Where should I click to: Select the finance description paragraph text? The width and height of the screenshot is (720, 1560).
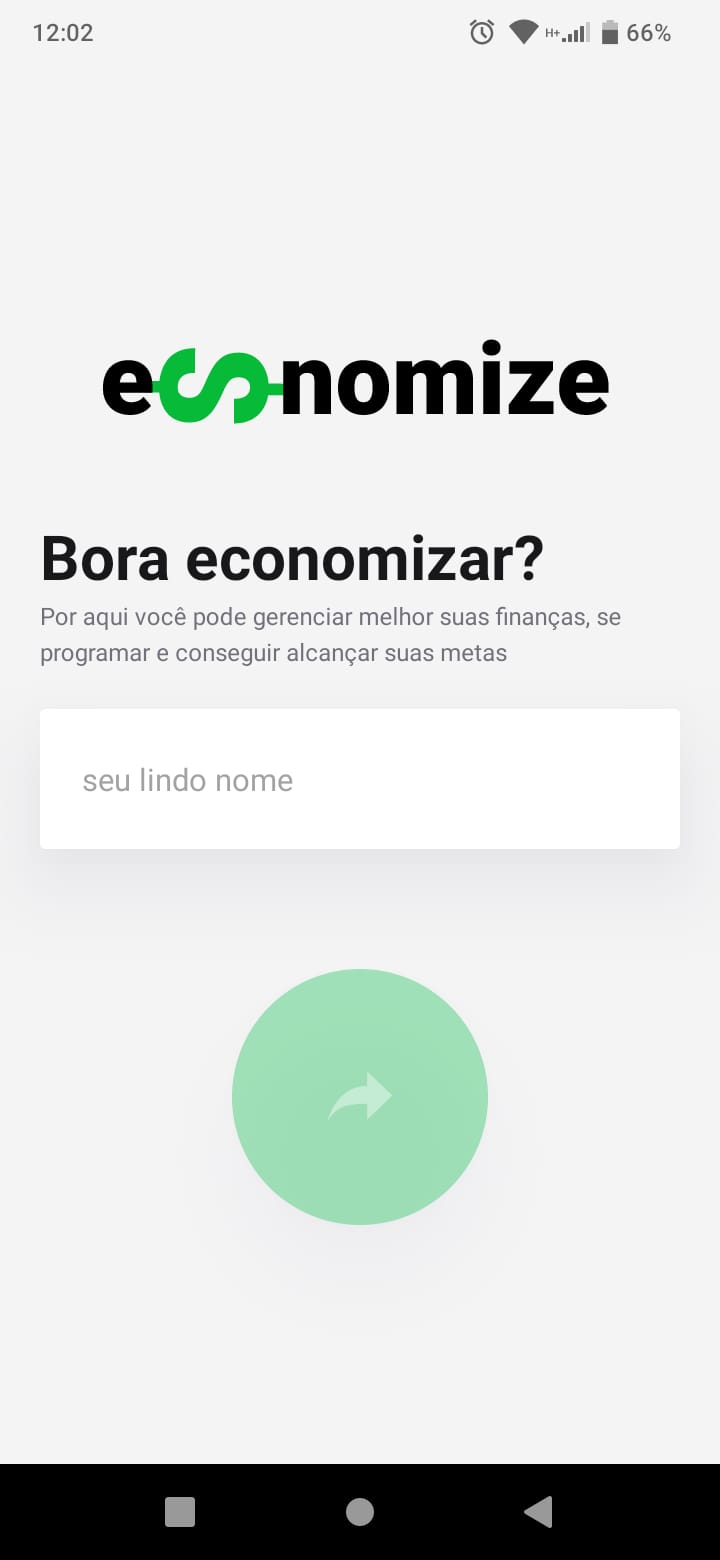click(330, 634)
